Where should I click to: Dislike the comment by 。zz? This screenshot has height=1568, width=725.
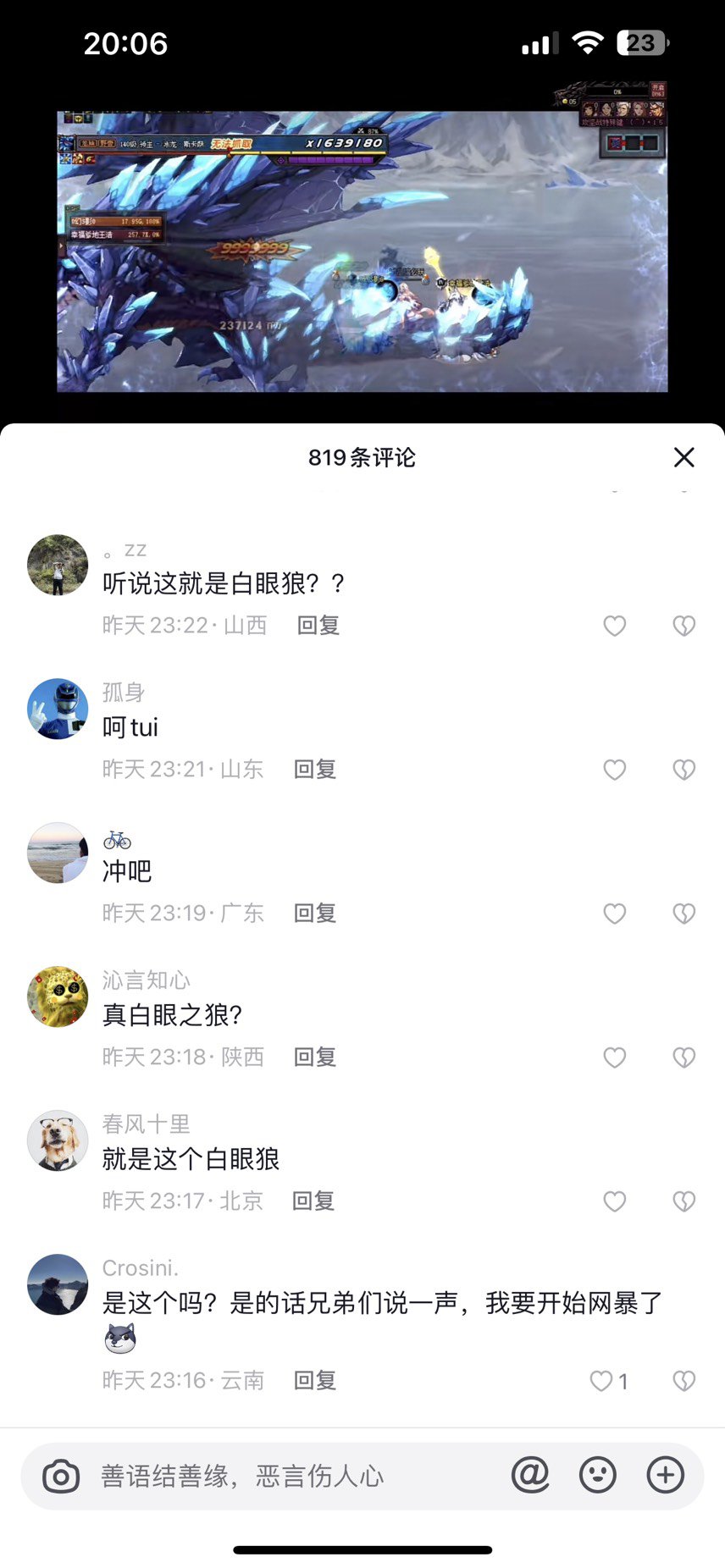(683, 626)
